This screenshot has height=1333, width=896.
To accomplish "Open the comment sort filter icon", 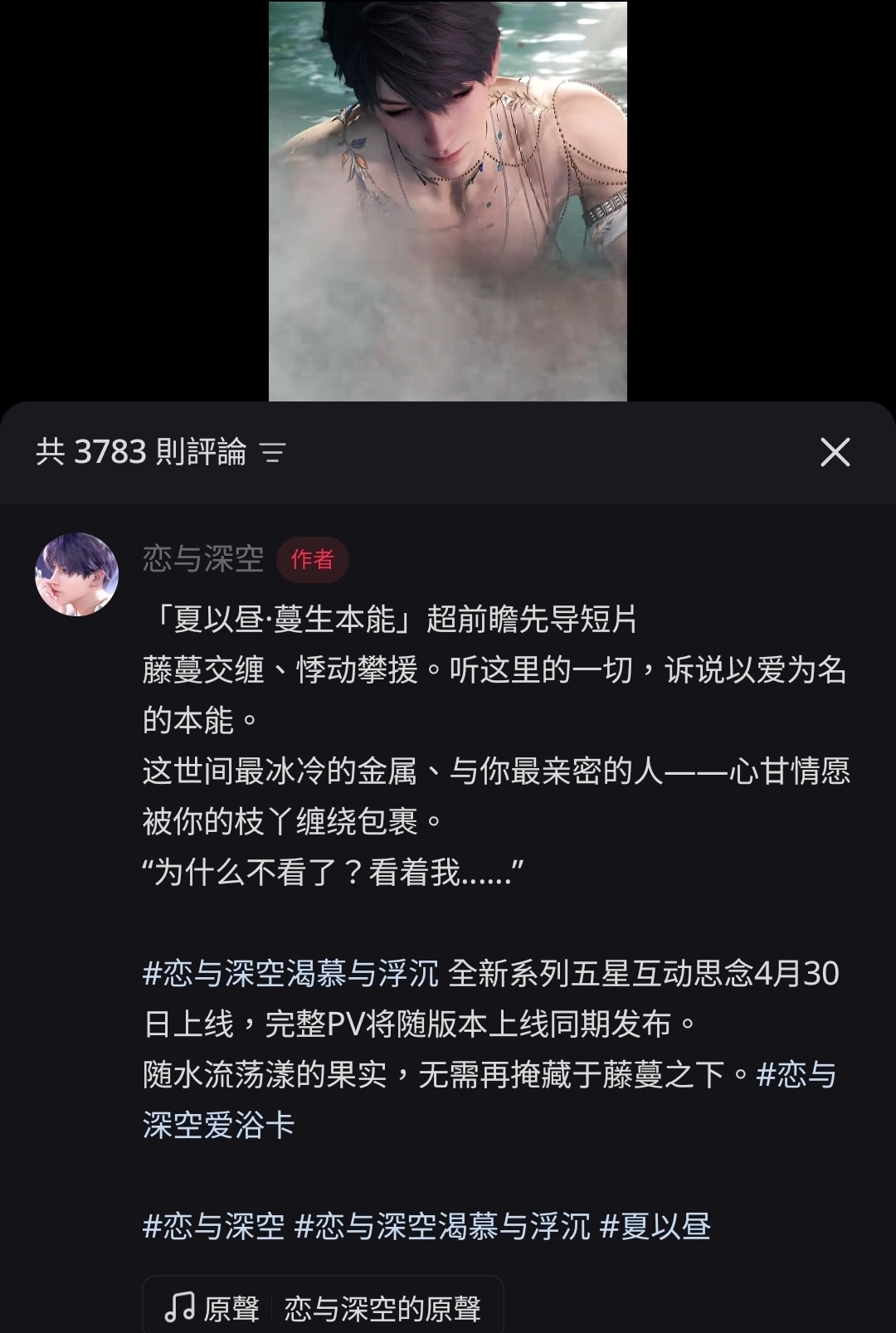I will click(272, 452).
